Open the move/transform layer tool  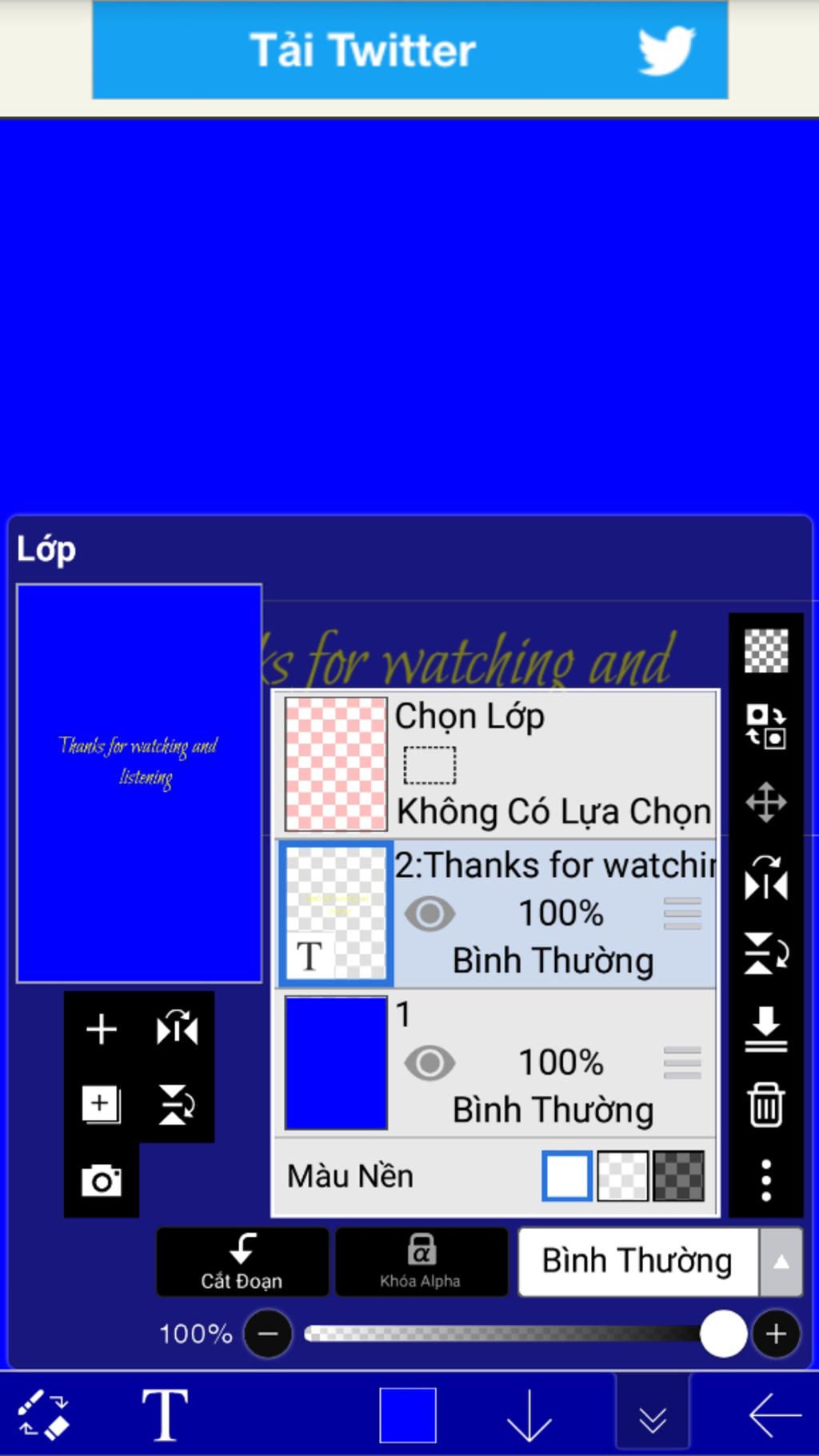point(765,802)
